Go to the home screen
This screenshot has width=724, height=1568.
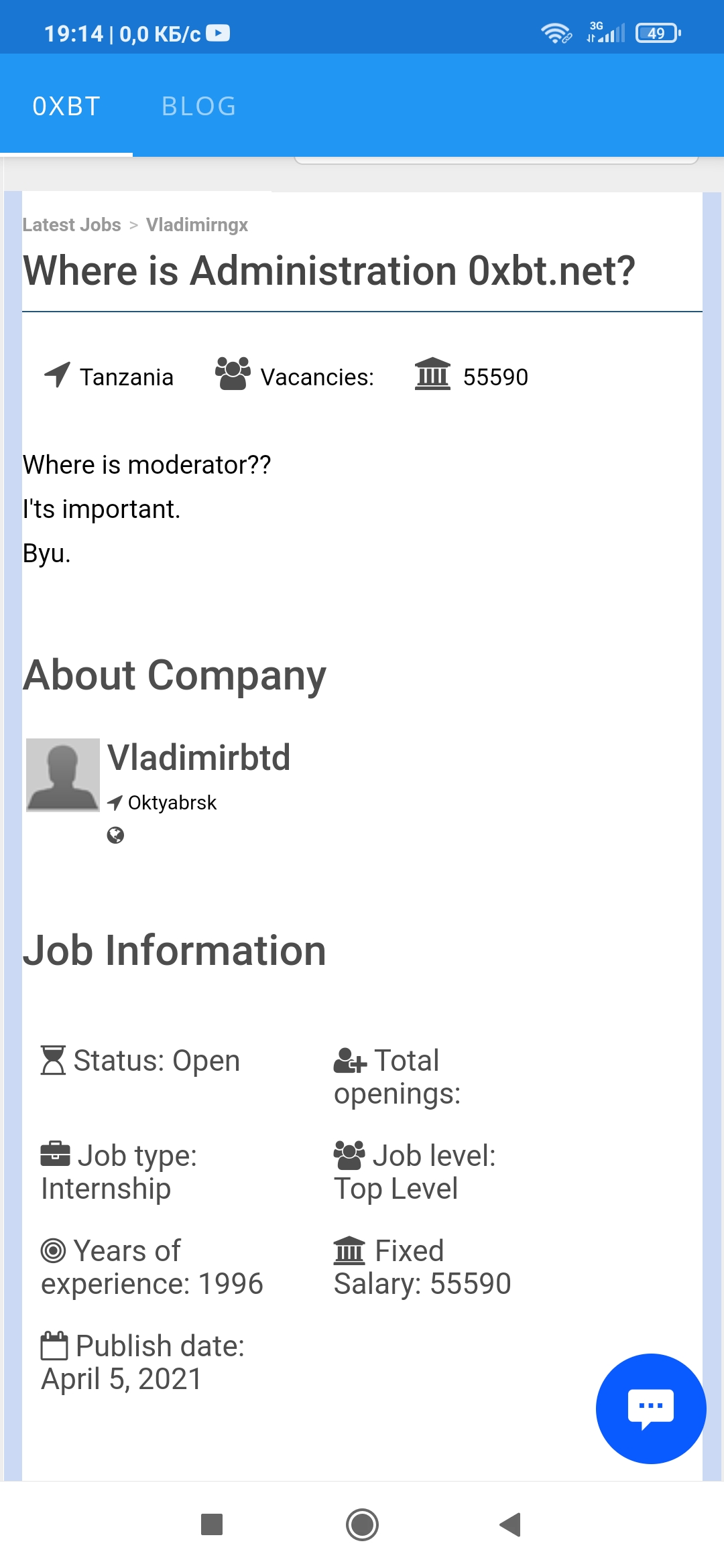362,1524
